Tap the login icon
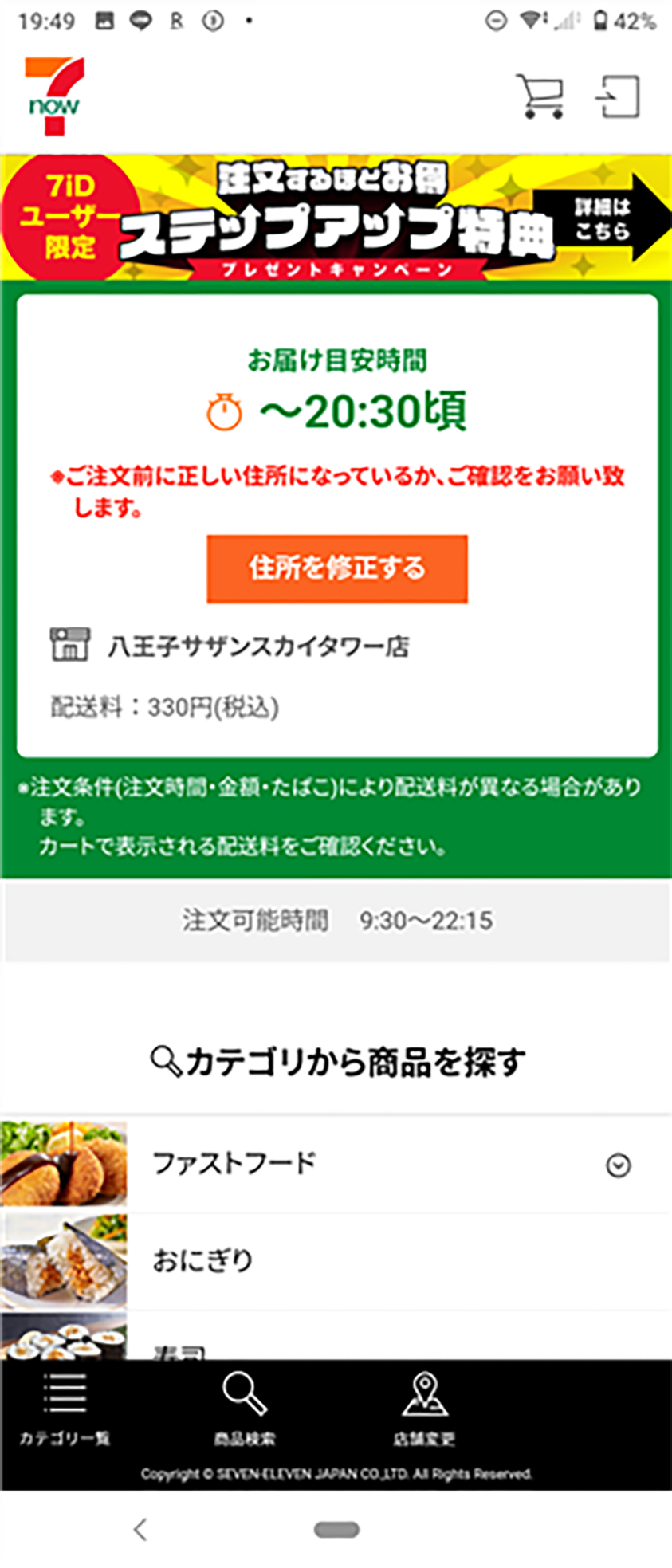672x1568 pixels. pyautogui.click(x=619, y=97)
